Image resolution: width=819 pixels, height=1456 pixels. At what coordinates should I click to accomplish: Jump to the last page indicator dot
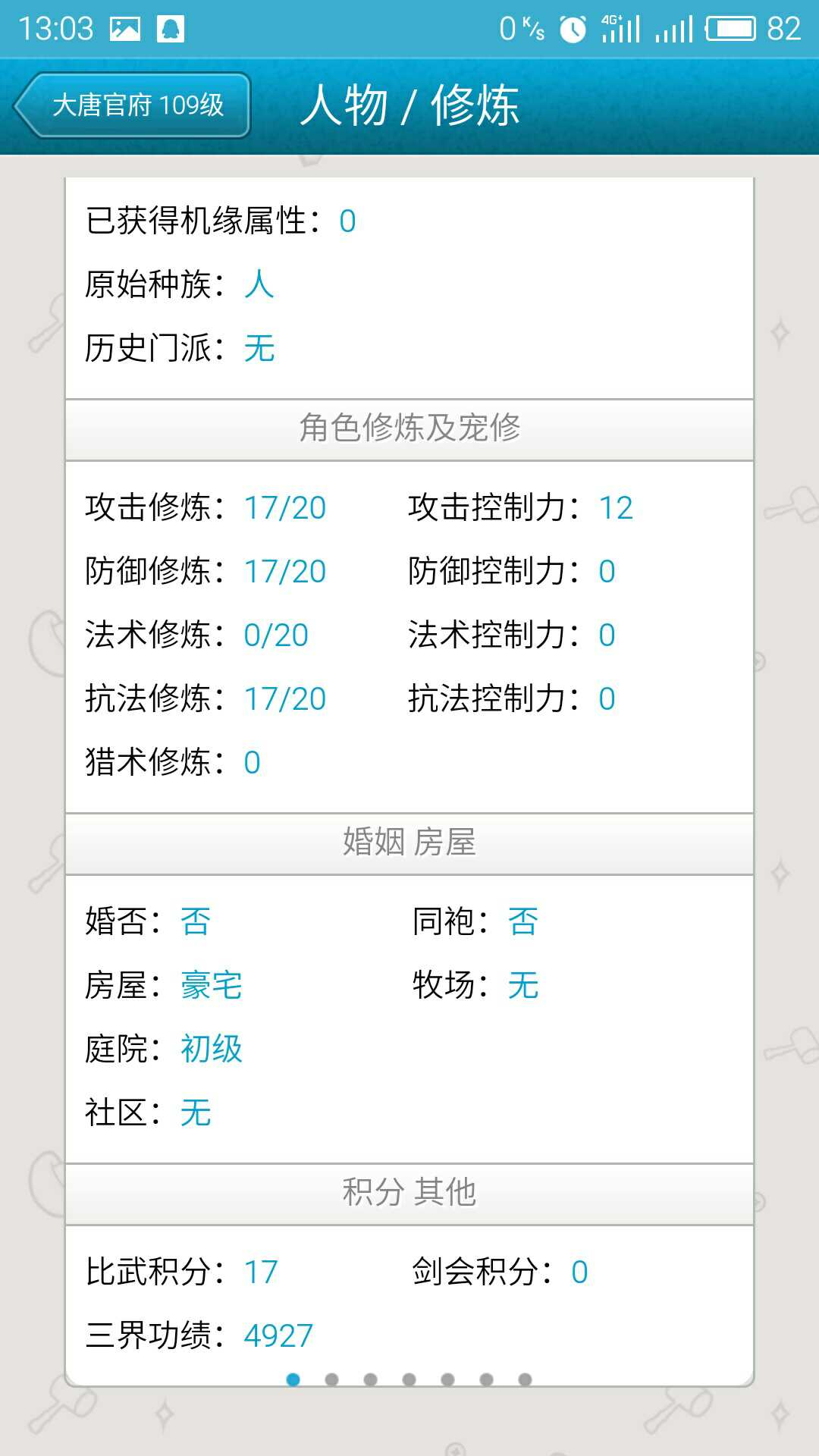[x=525, y=1379]
